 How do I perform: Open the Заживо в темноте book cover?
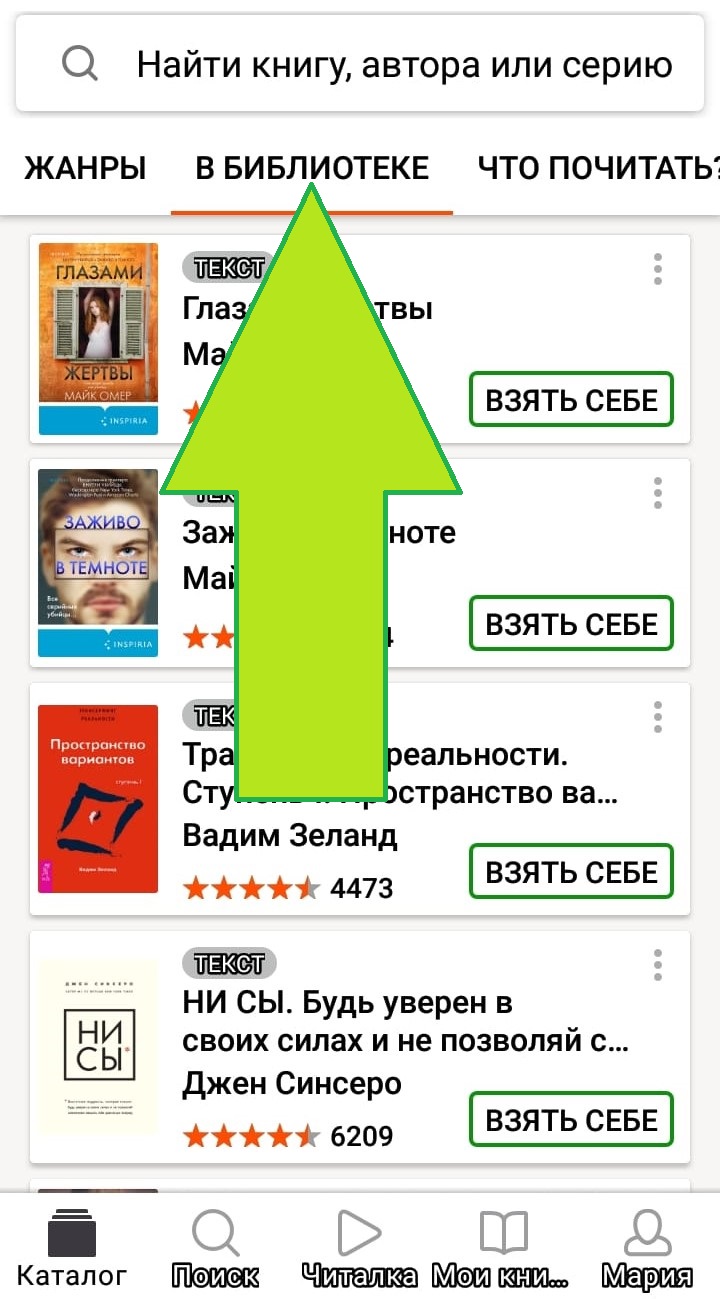click(x=98, y=563)
